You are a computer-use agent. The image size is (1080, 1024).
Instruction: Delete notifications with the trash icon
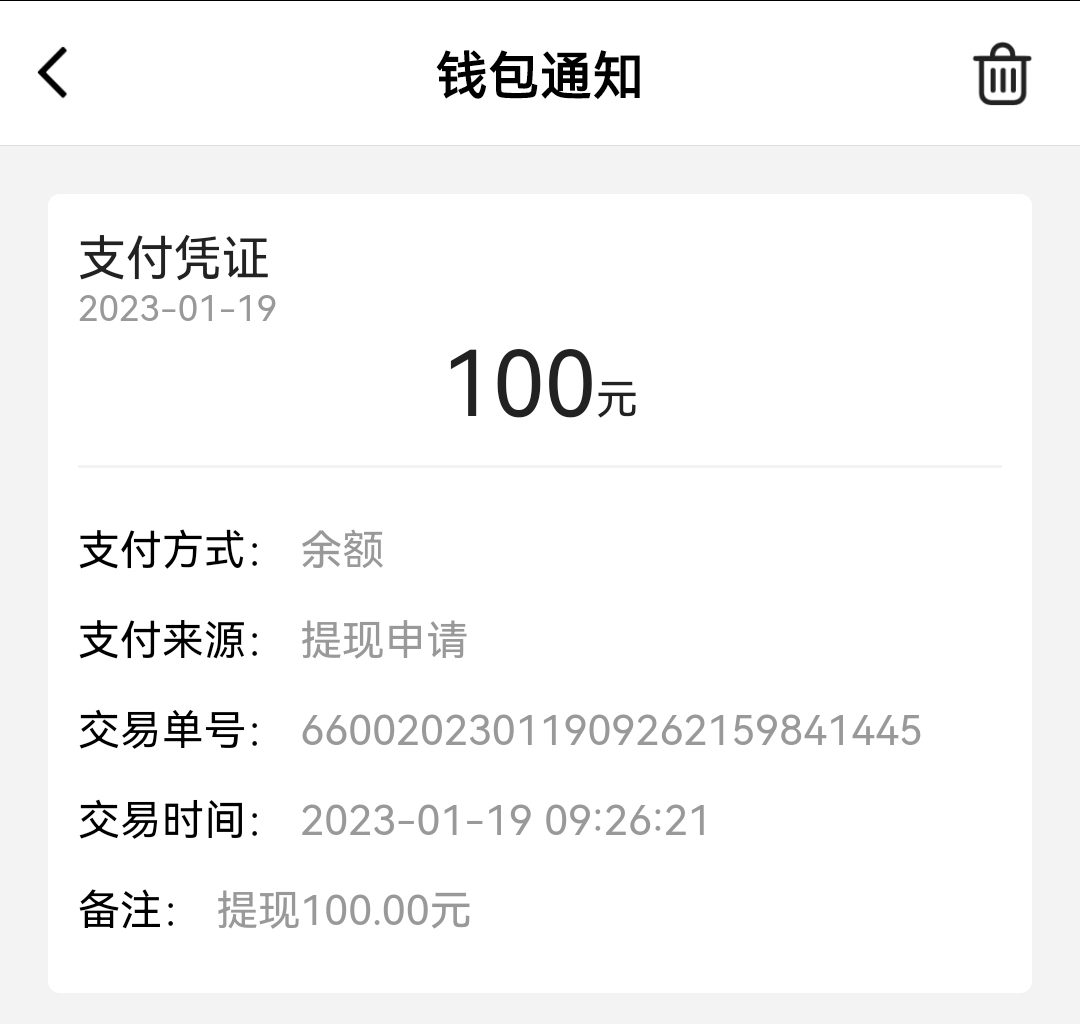pyautogui.click(x=1002, y=76)
